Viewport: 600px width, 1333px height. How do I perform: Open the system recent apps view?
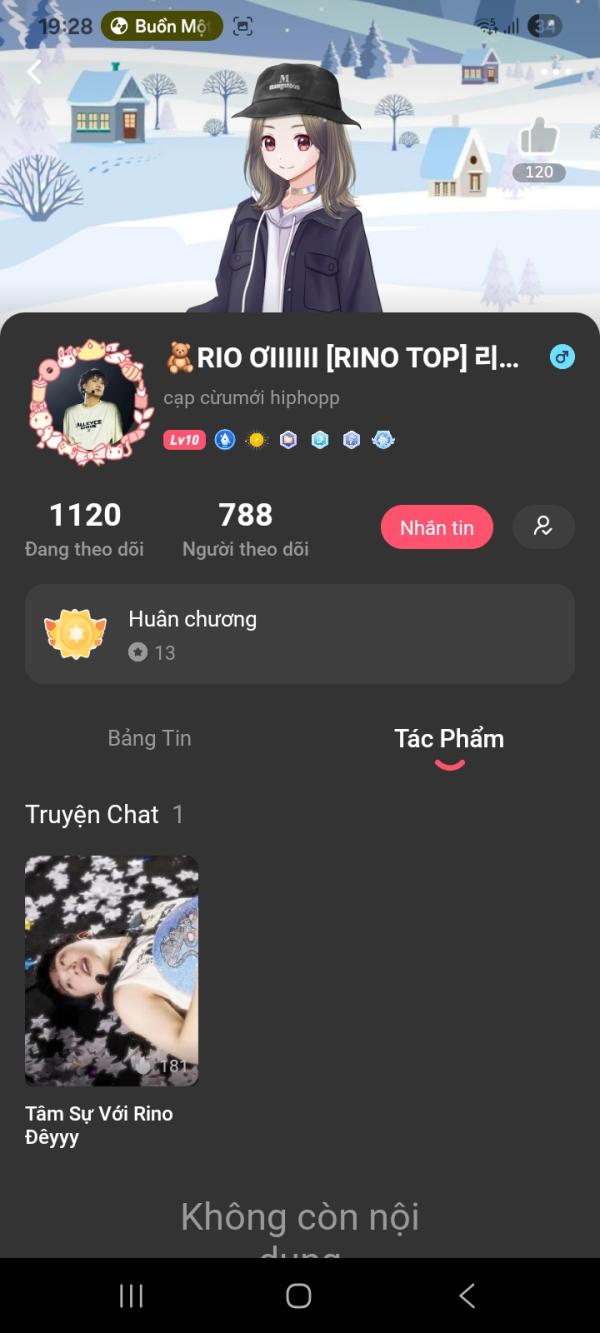(131, 1296)
